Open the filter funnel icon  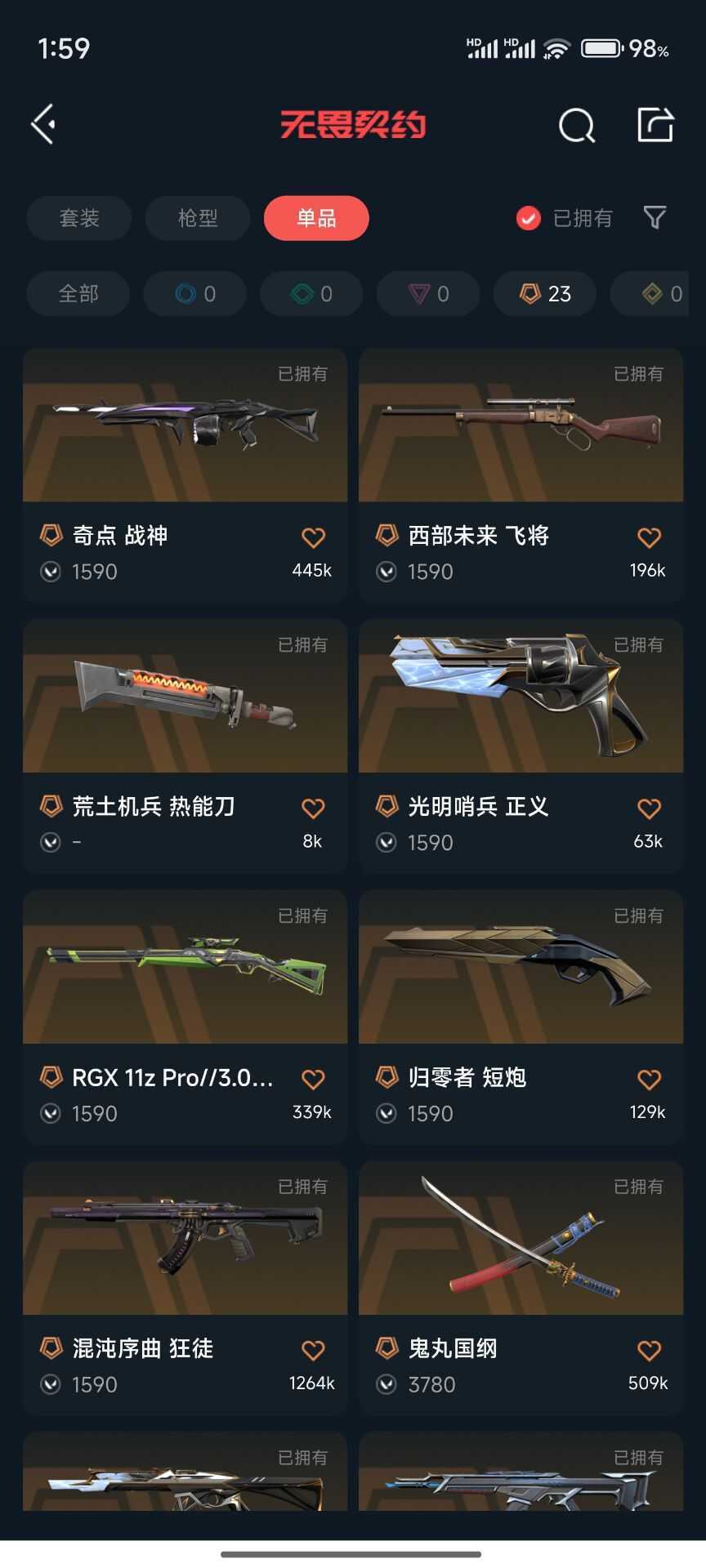pyautogui.click(x=655, y=217)
